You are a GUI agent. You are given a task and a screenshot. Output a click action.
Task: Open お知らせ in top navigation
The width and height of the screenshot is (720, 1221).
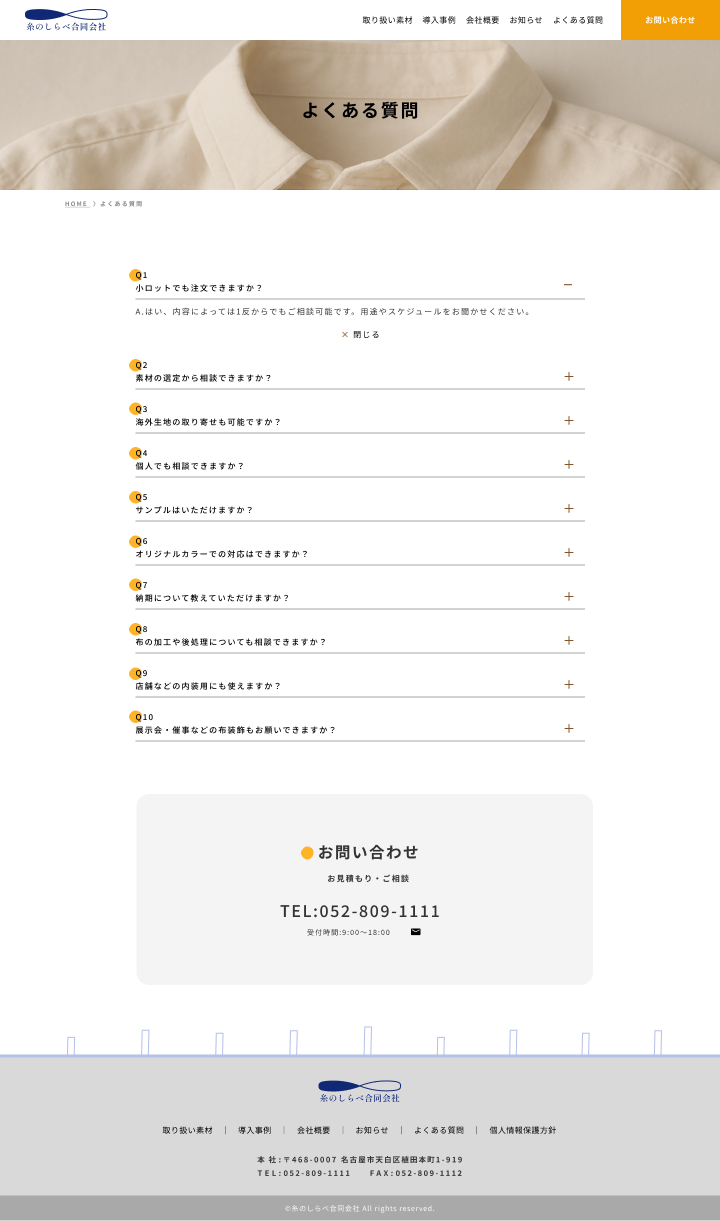coord(526,20)
